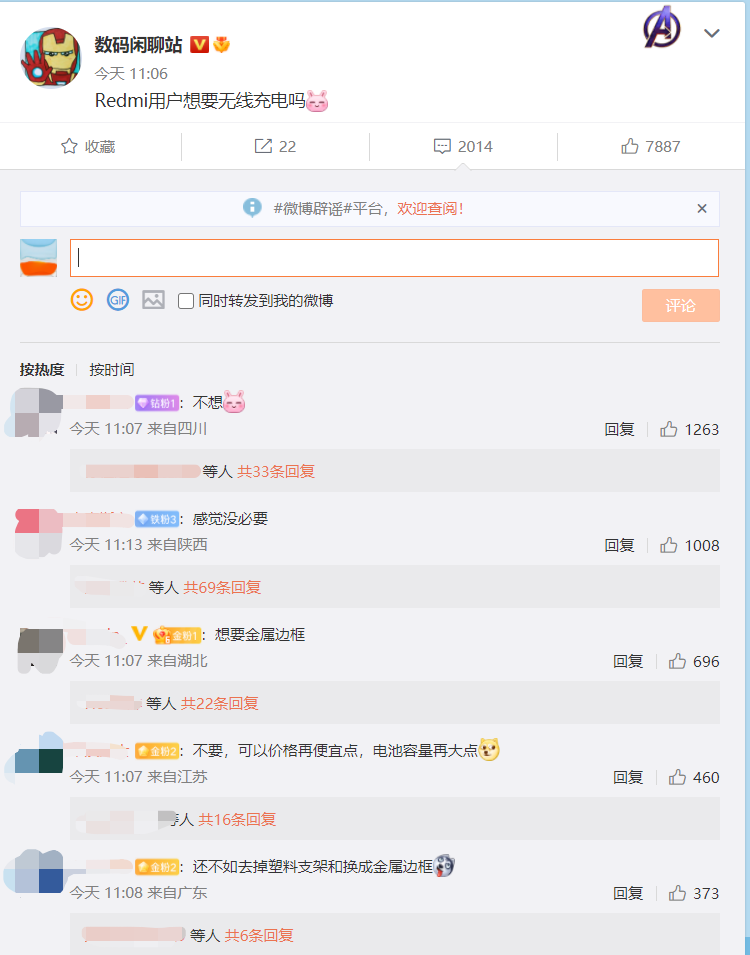Screen dimensions: 750x955
Task: Expand 共69条回复 replies
Action: pyautogui.click(x=222, y=587)
